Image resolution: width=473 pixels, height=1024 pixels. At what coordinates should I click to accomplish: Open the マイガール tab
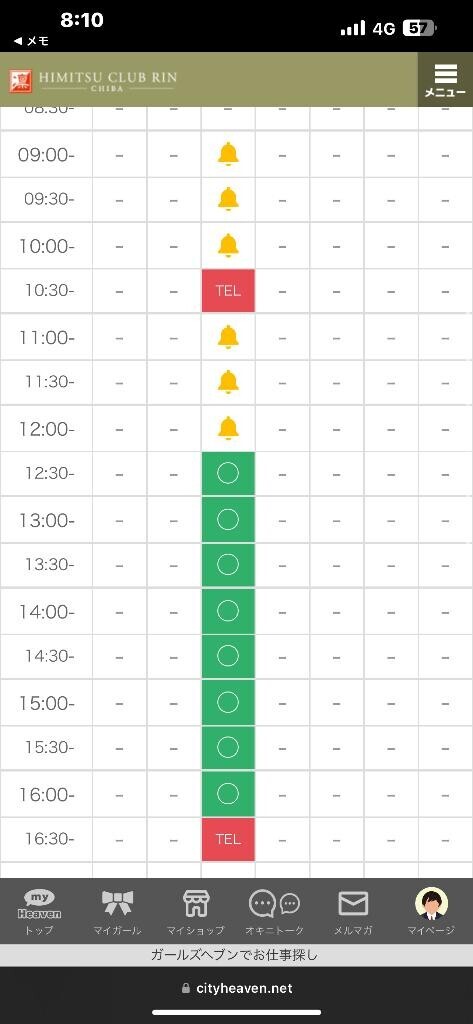coord(118,912)
